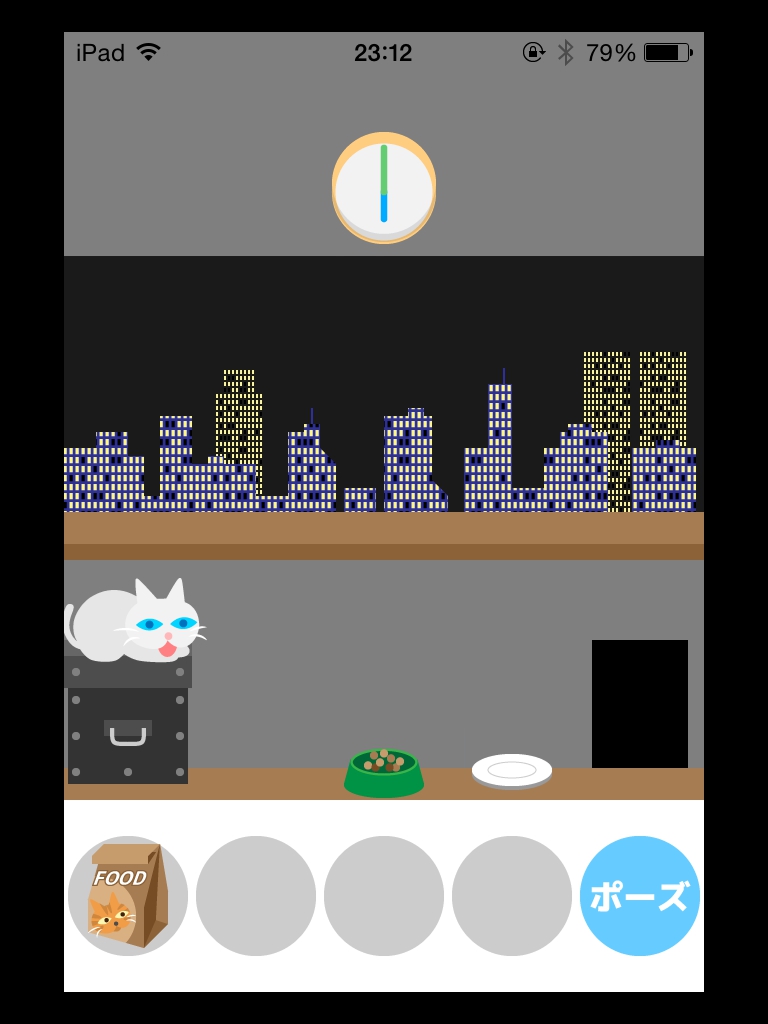
Task: Tap the dark doorway opening
Action: click(639, 704)
